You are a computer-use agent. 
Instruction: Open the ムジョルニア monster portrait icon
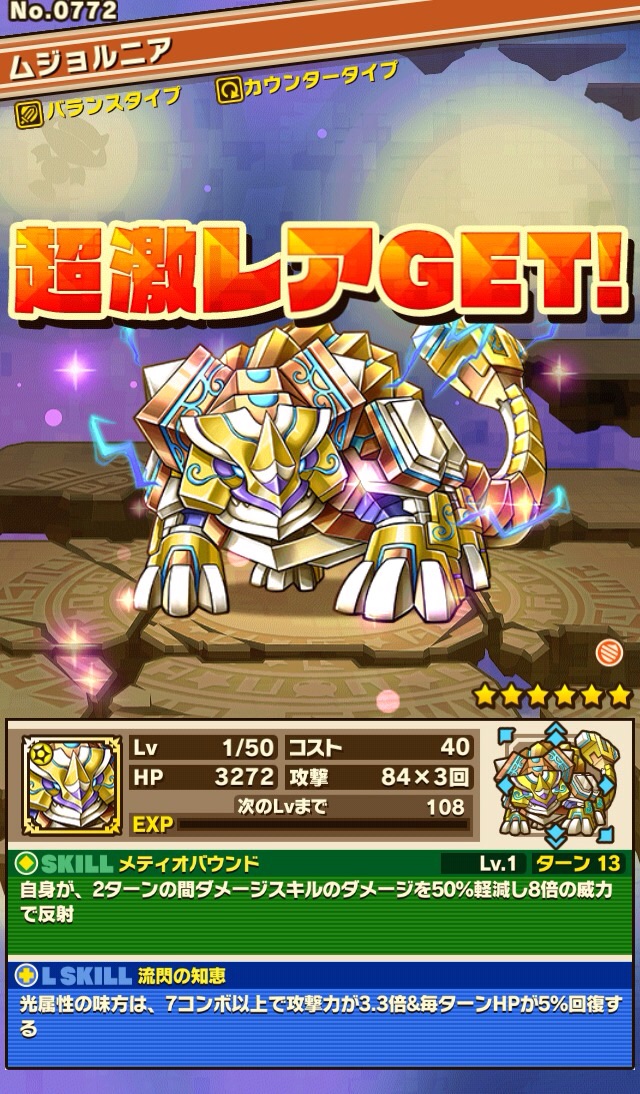[71, 784]
